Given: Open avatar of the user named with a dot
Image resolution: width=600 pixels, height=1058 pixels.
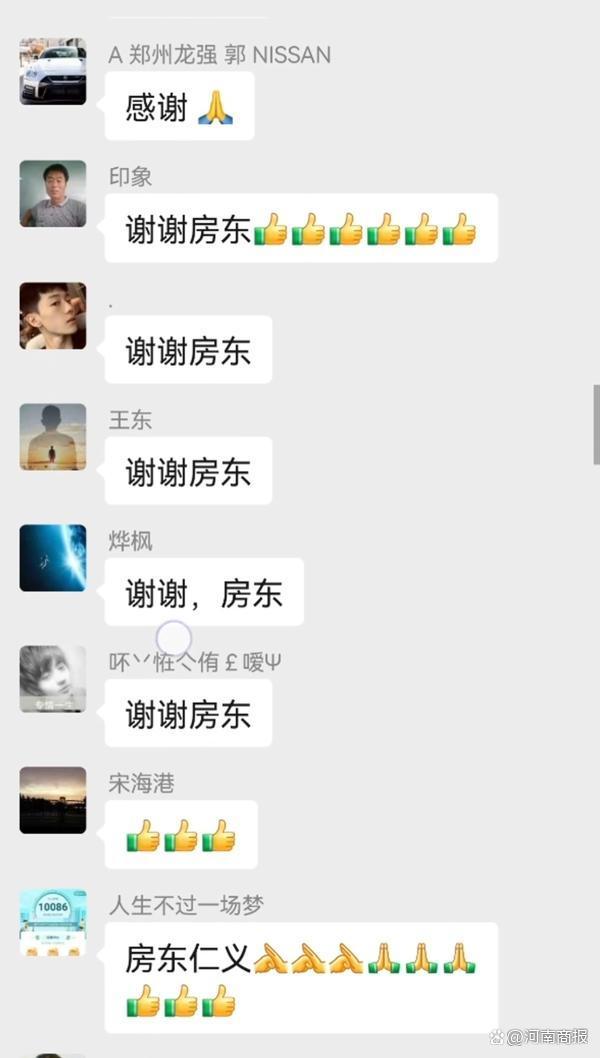Looking at the screenshot, I should 53,315.
